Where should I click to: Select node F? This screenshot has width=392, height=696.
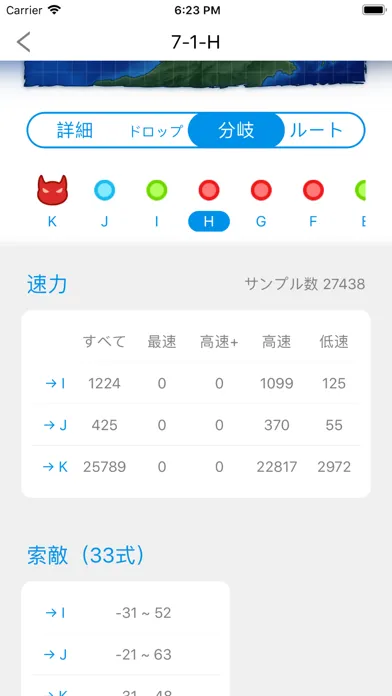coord(313,202)
